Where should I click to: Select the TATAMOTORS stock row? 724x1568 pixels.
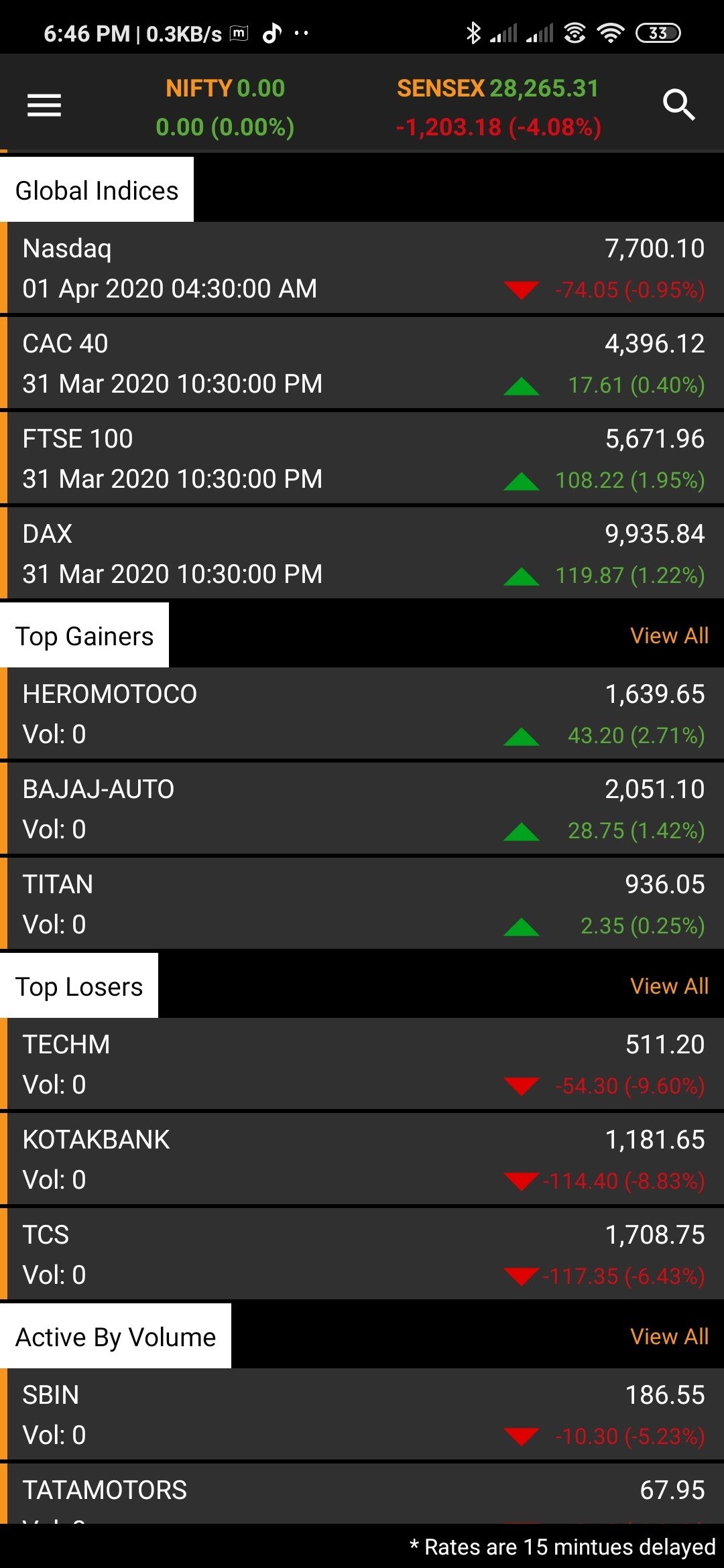[362, 1494]
